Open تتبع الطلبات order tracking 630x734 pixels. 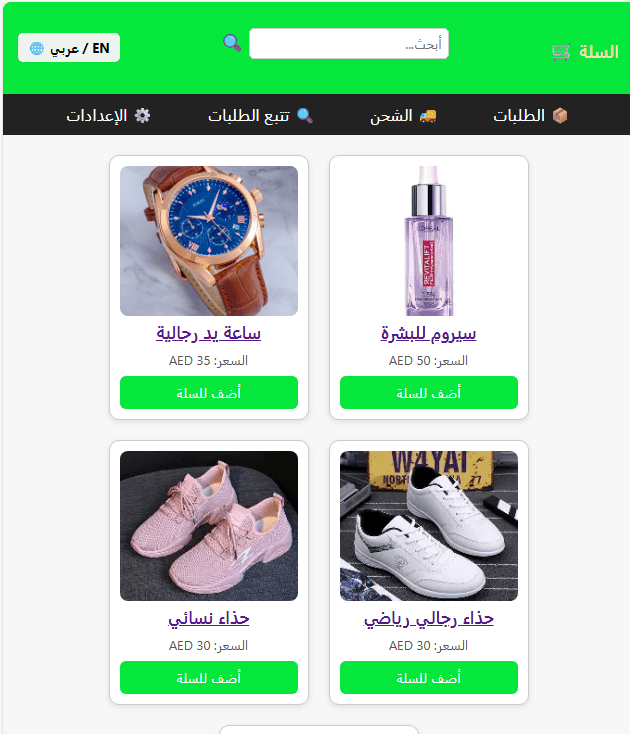point(261,115)
